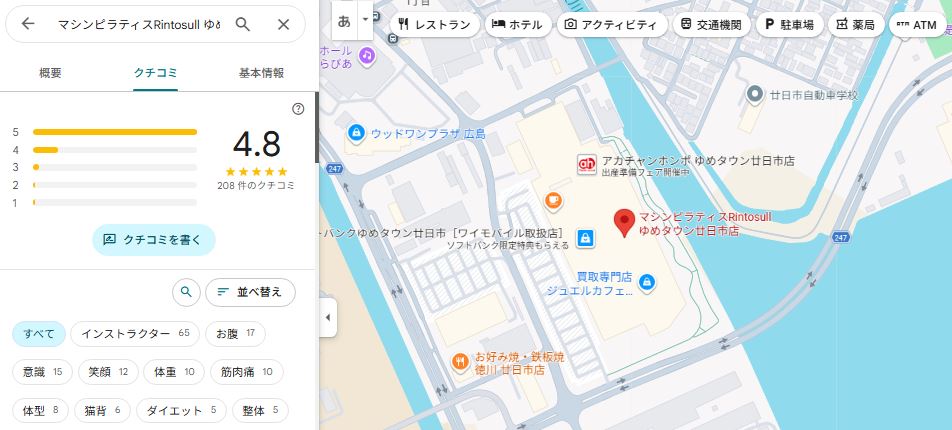Filter reviews by 笑顔 chip

(x=108, y=372)
